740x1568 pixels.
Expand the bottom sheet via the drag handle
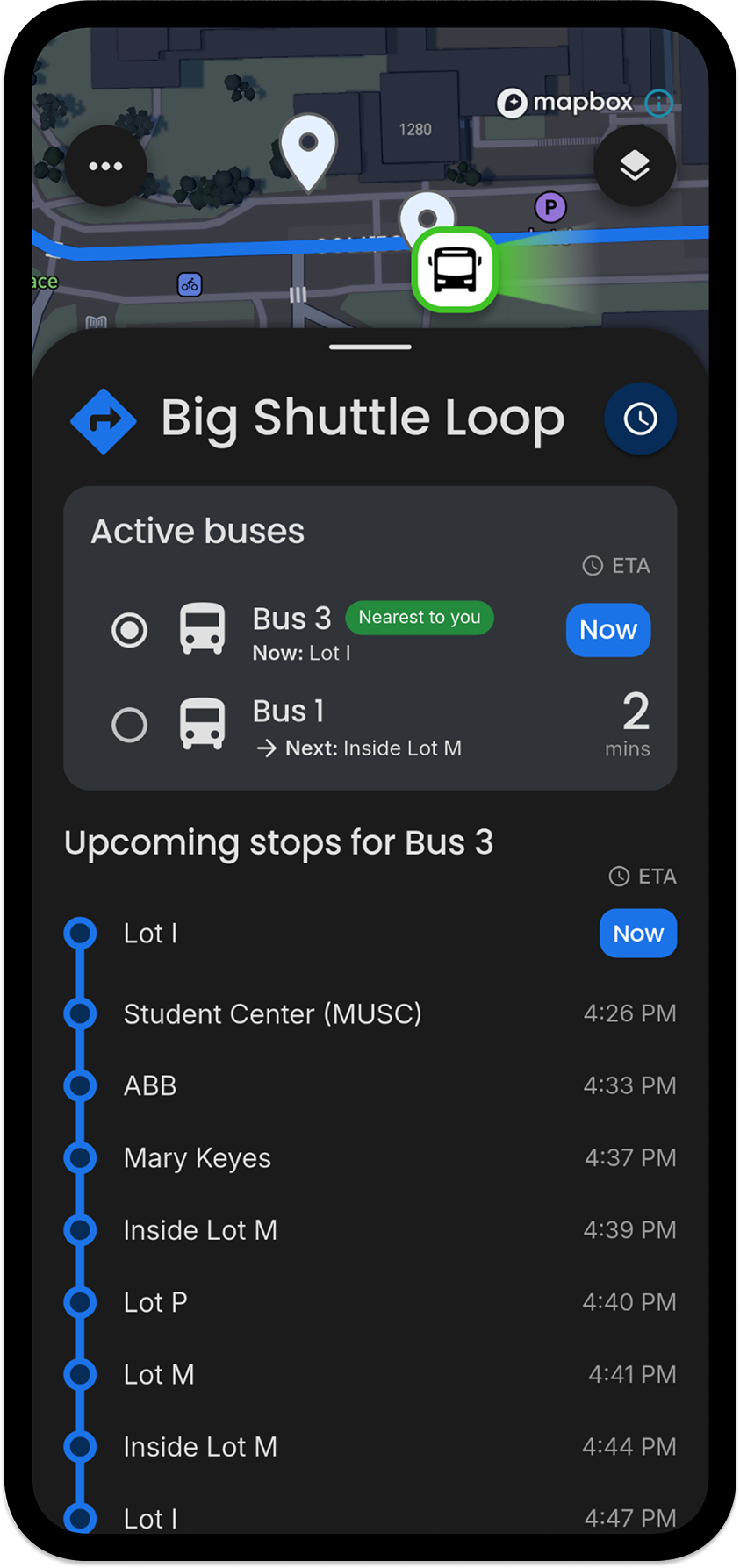pyautogui.click(x=370, y=347)
